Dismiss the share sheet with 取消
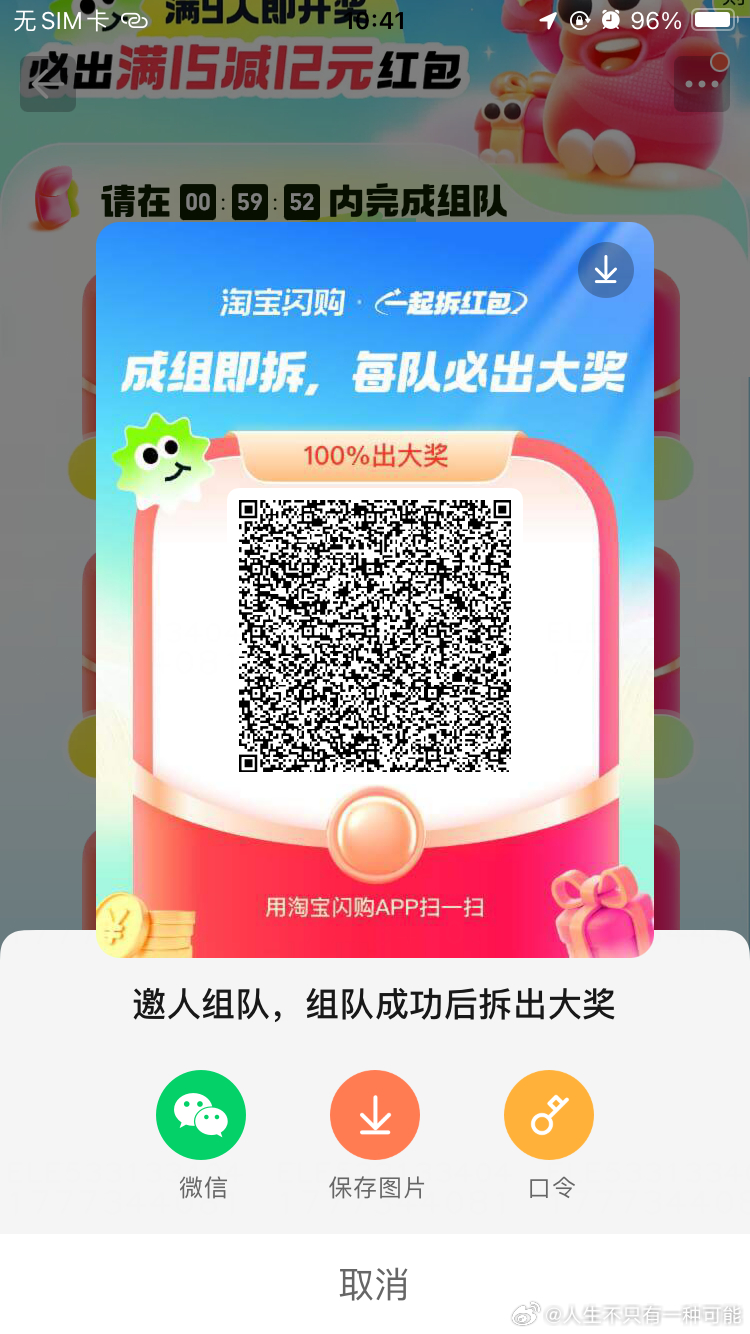Screen dimensions: 750x1334 click(x=374, y=1284)
